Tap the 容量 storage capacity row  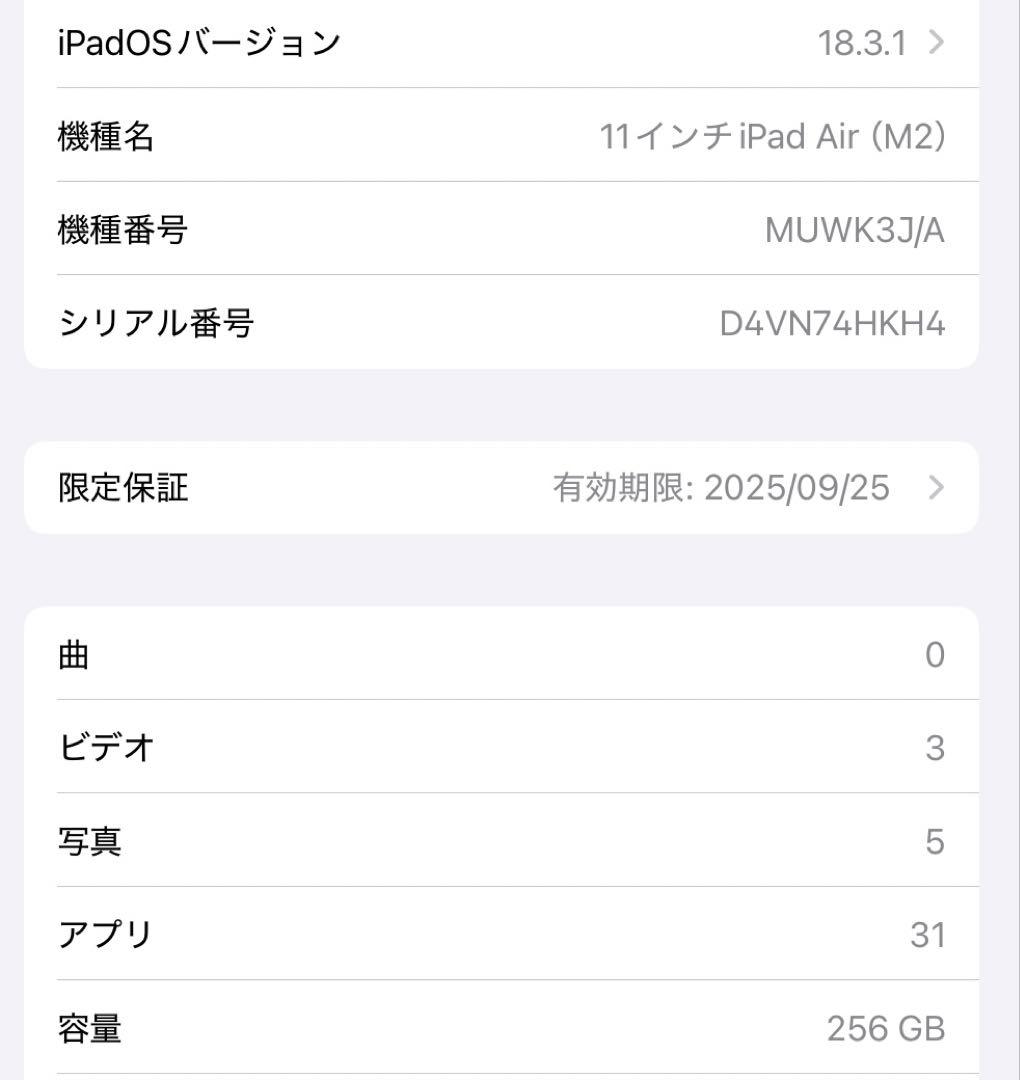(x=500, y=1027)
